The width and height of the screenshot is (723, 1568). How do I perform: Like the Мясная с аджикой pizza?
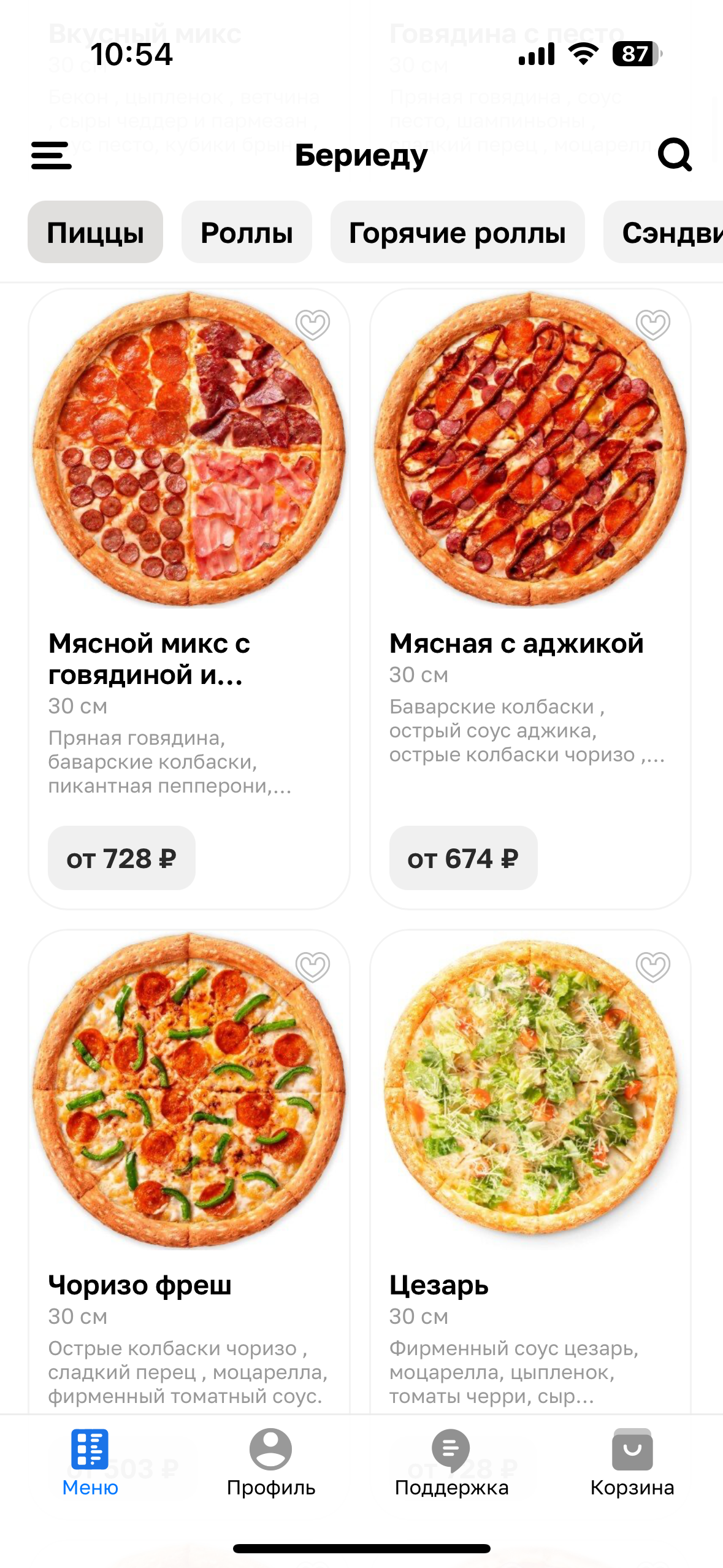[653, 324]
